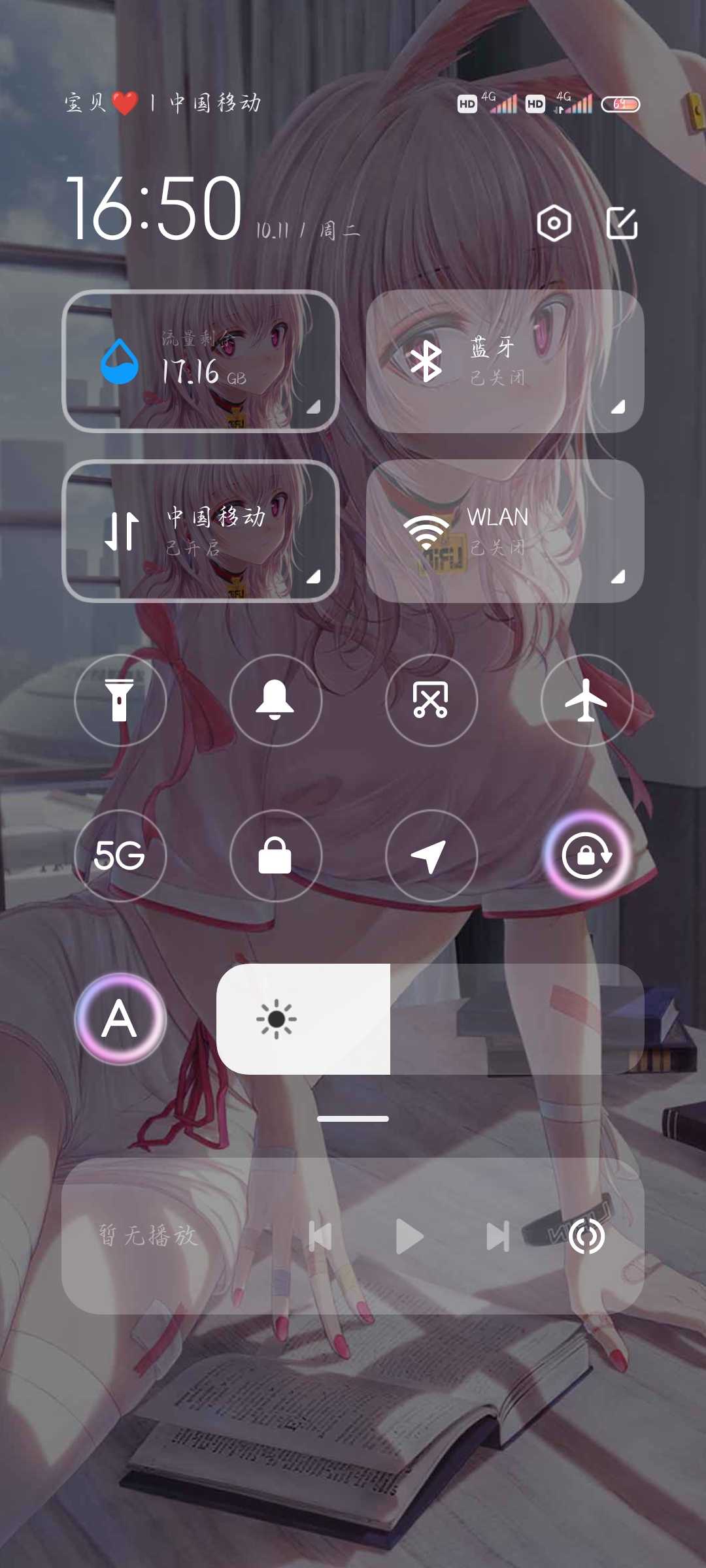Enable the WLAN tile
This screenshot has height=1568, width=706.
tap(505, 531)
